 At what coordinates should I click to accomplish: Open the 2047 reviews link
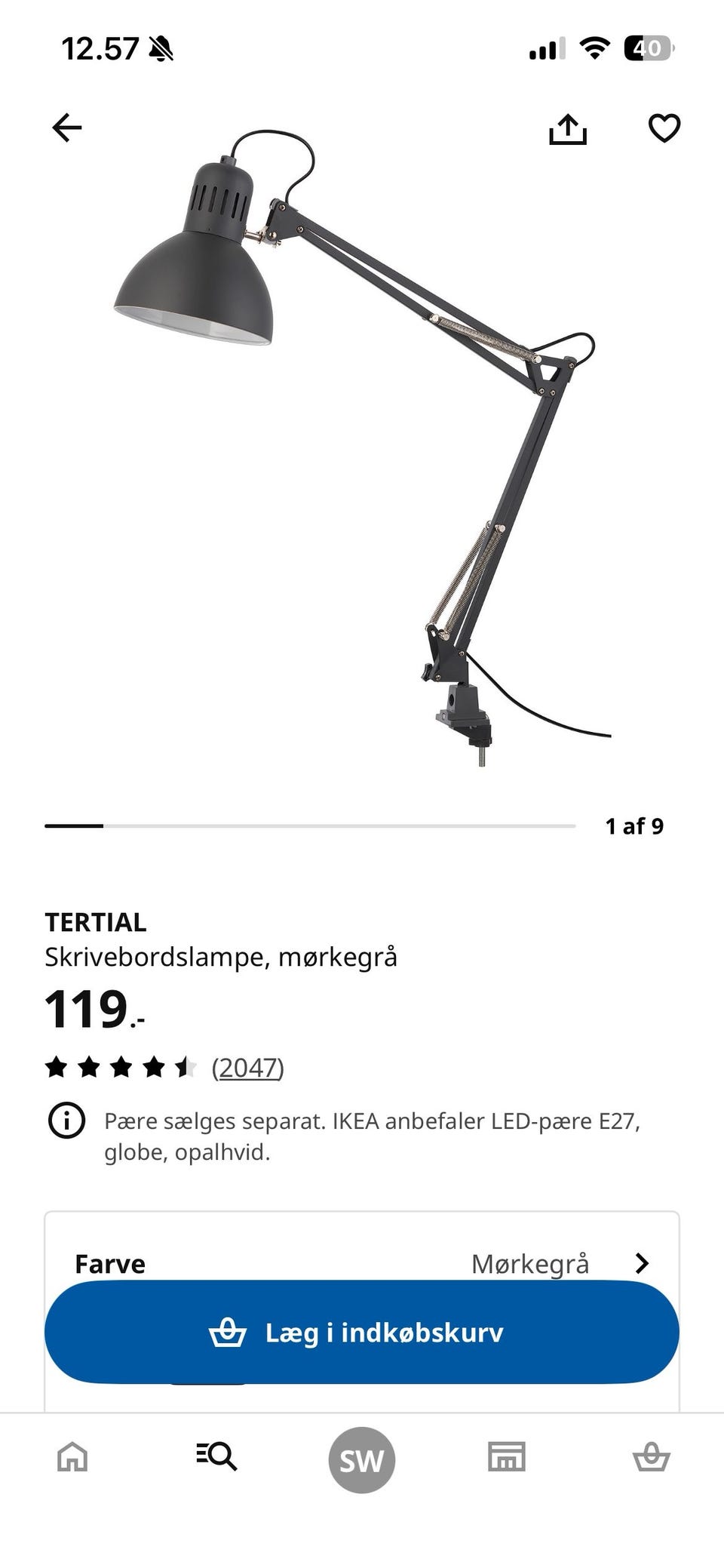tap(248, 1066)
